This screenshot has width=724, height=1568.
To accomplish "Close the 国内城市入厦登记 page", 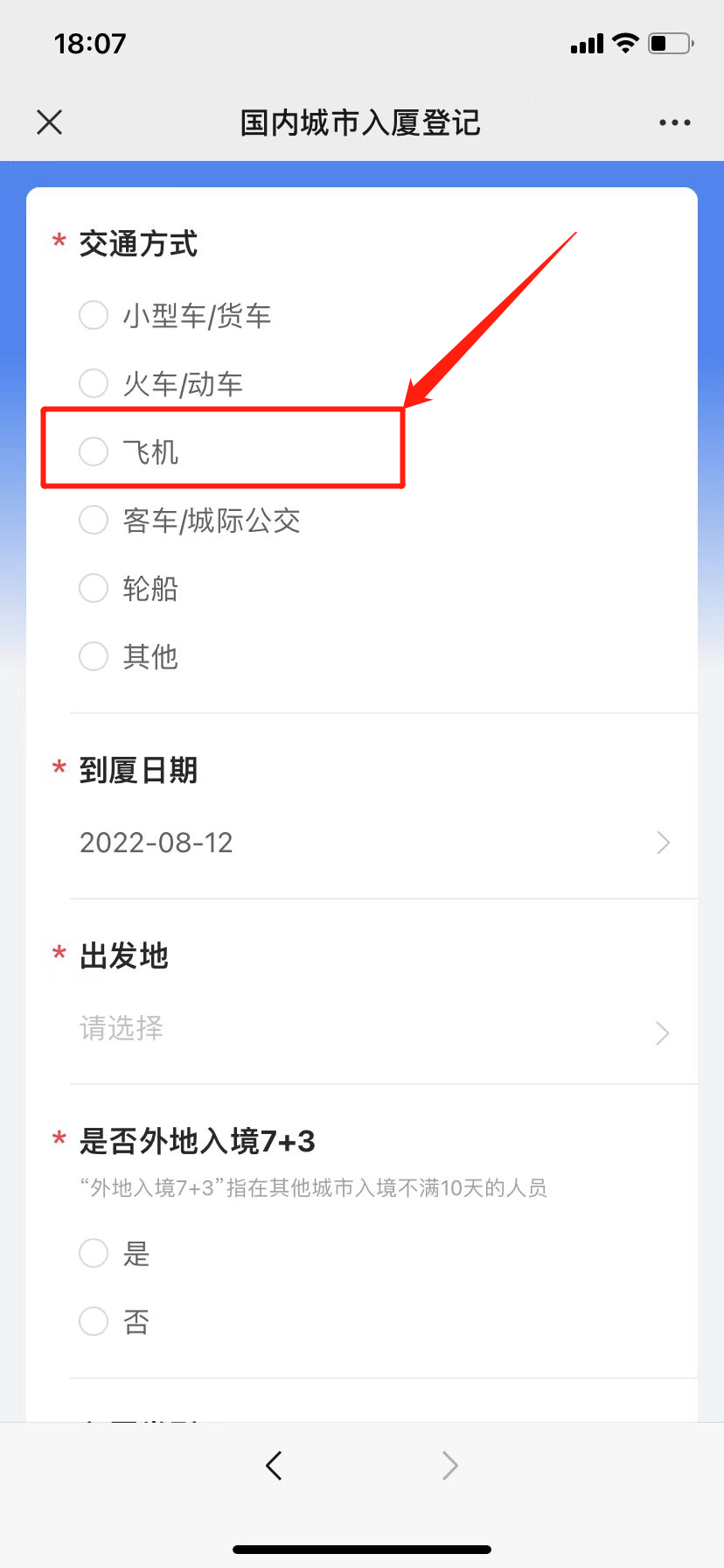I will pos(50,122).
